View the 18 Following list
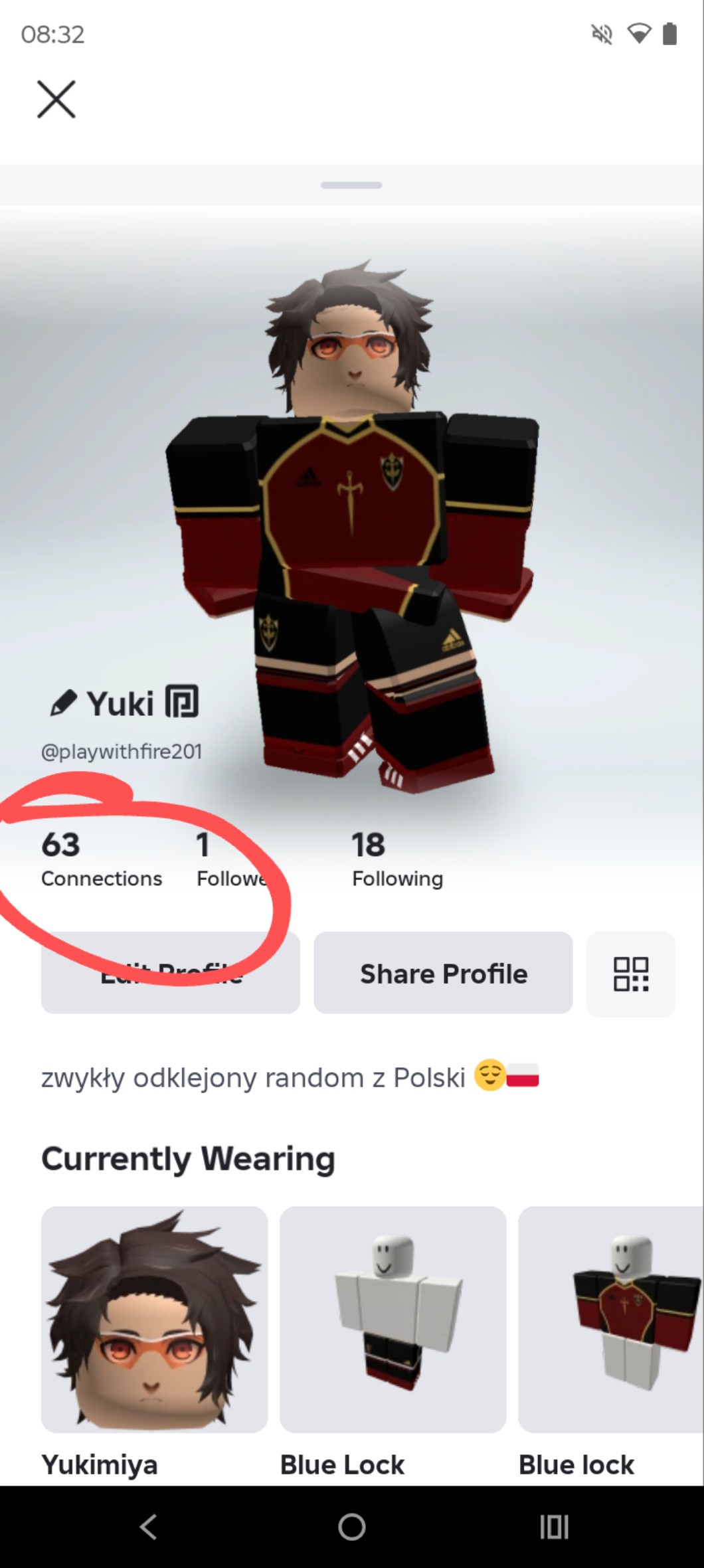The height and width of the screenshot is (1568, 704). (x=397, y=859)
